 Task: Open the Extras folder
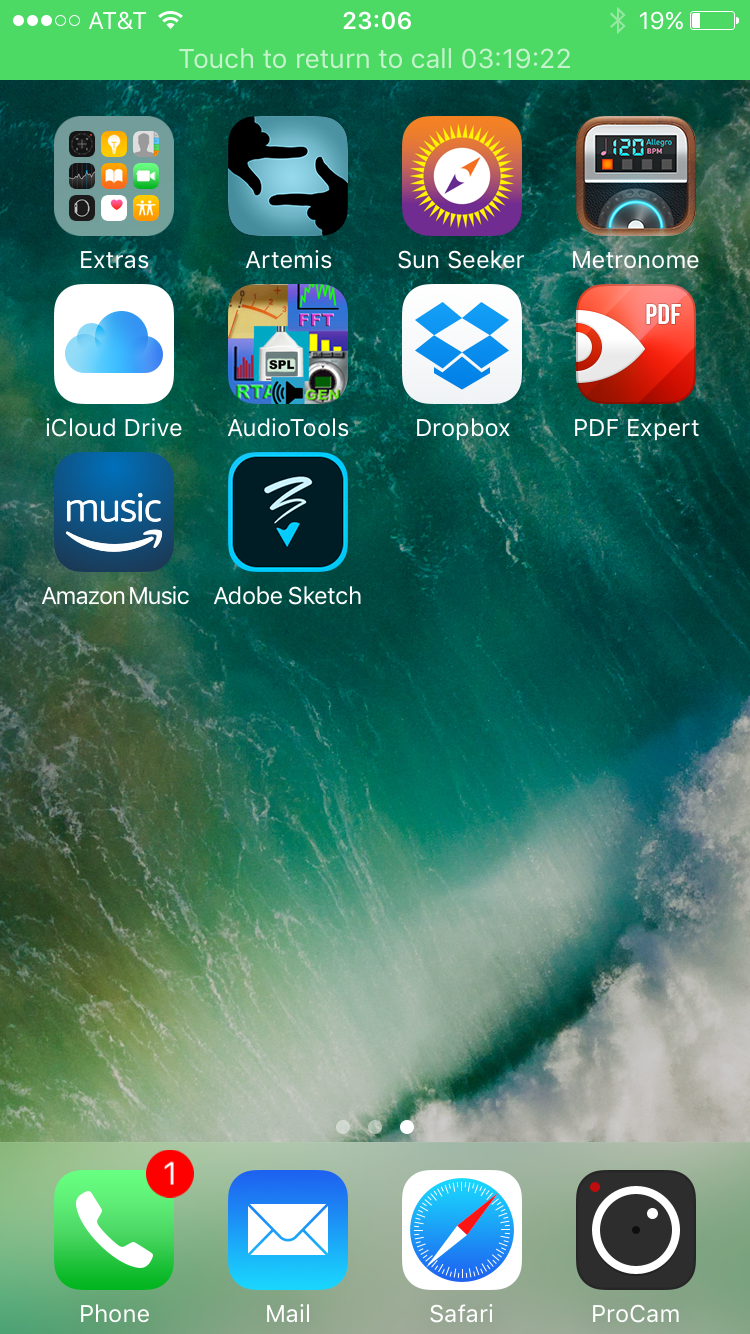point(114,176)
